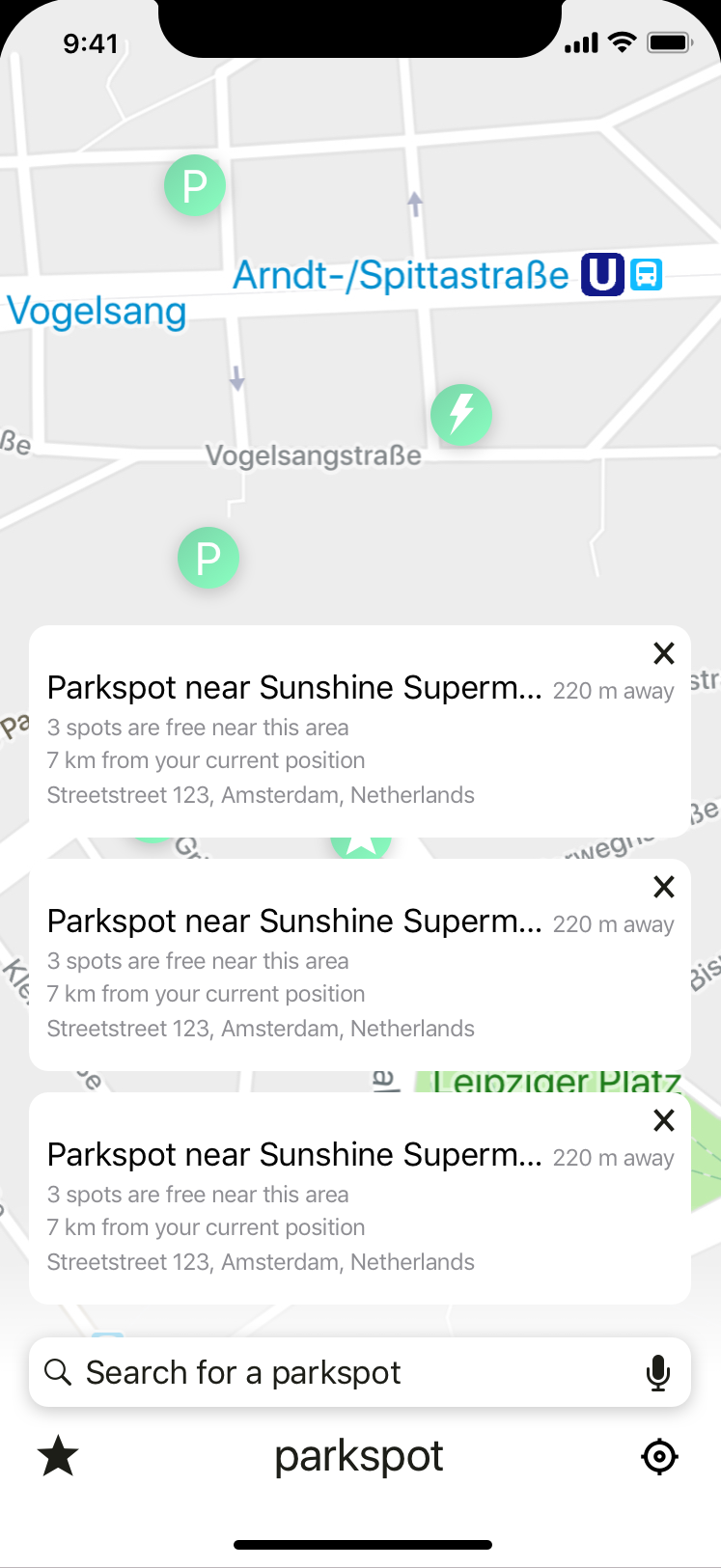The width and height of the screenshot is (721, 1568).
Task: Center map on my current location
Action: point(660,1456)
